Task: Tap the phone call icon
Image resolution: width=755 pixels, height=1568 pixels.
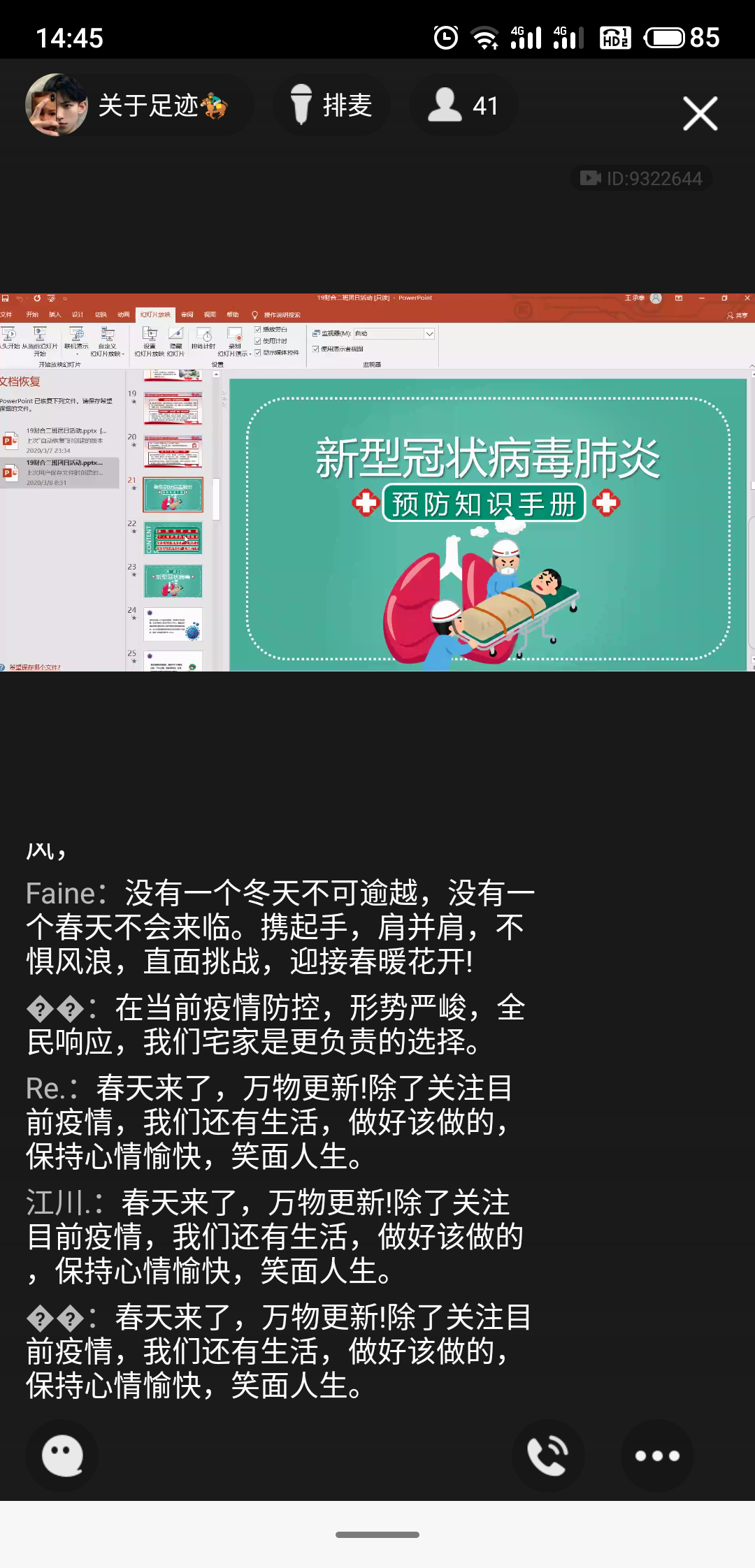Action: click(x=548, y=1456)
